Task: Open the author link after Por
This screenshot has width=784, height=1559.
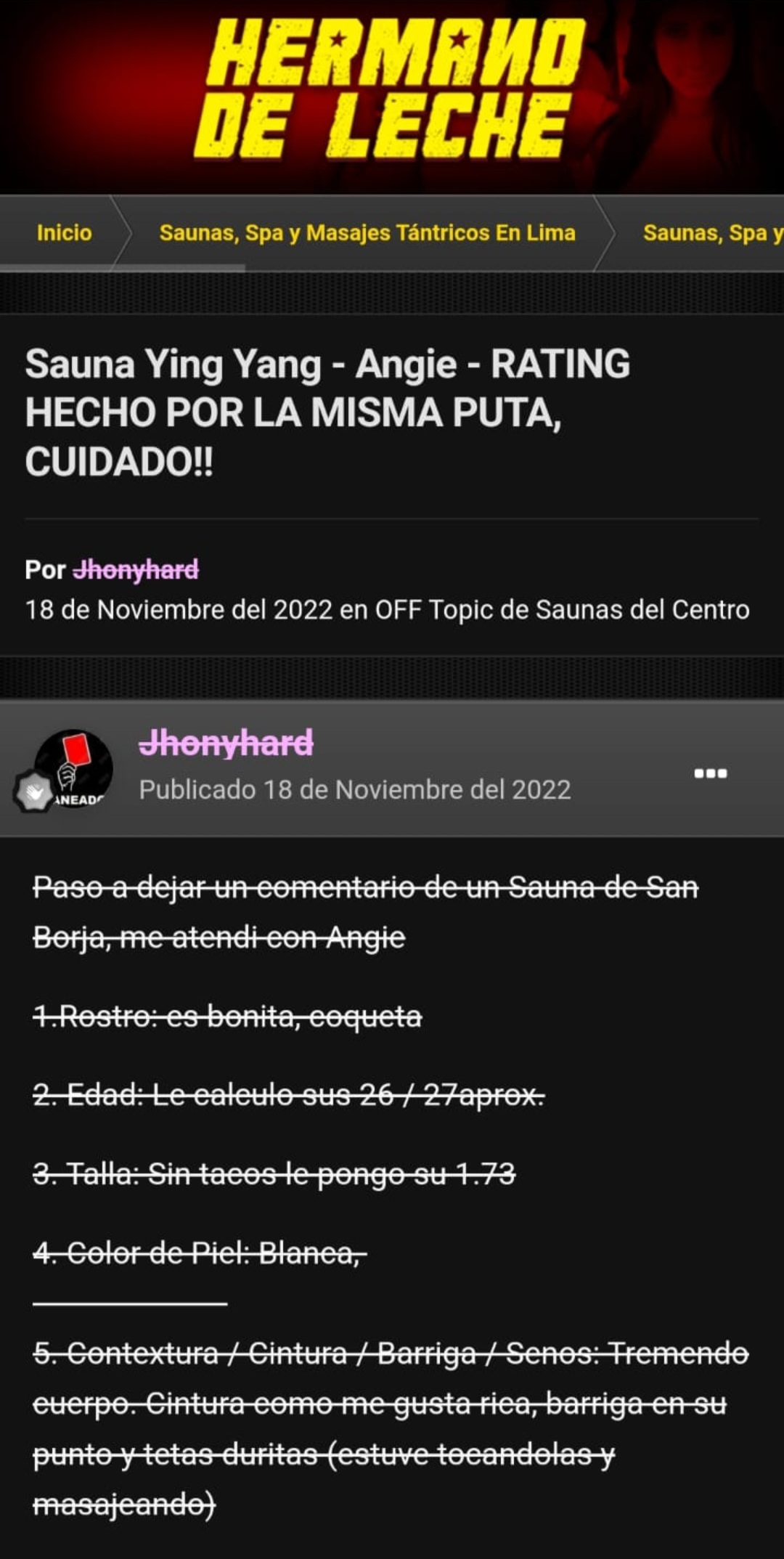Action: [136, 570]
